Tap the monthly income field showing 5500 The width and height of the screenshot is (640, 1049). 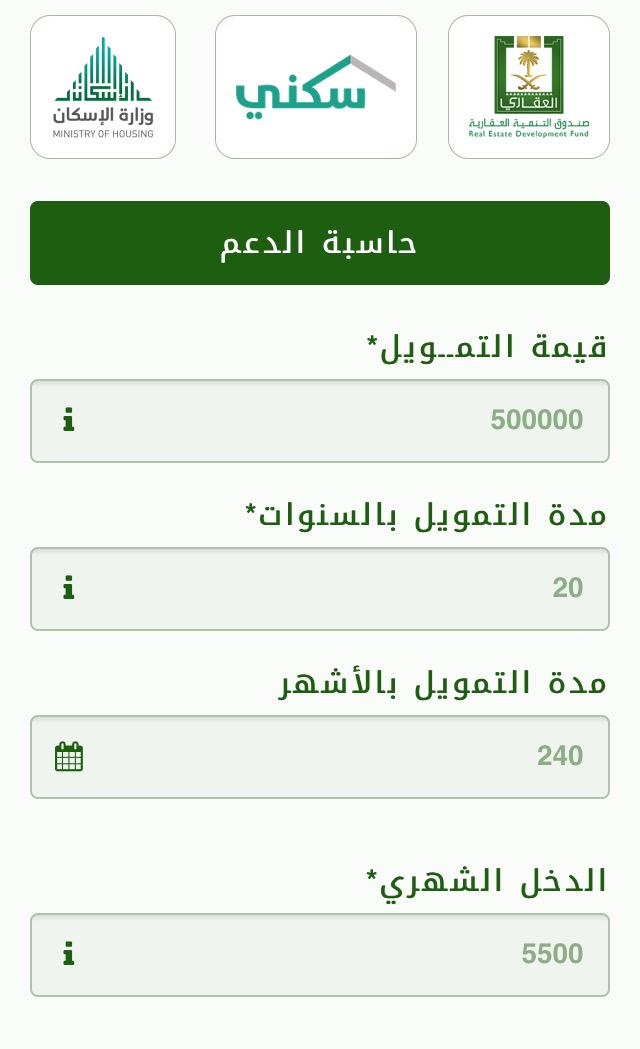tap(340, 954)
